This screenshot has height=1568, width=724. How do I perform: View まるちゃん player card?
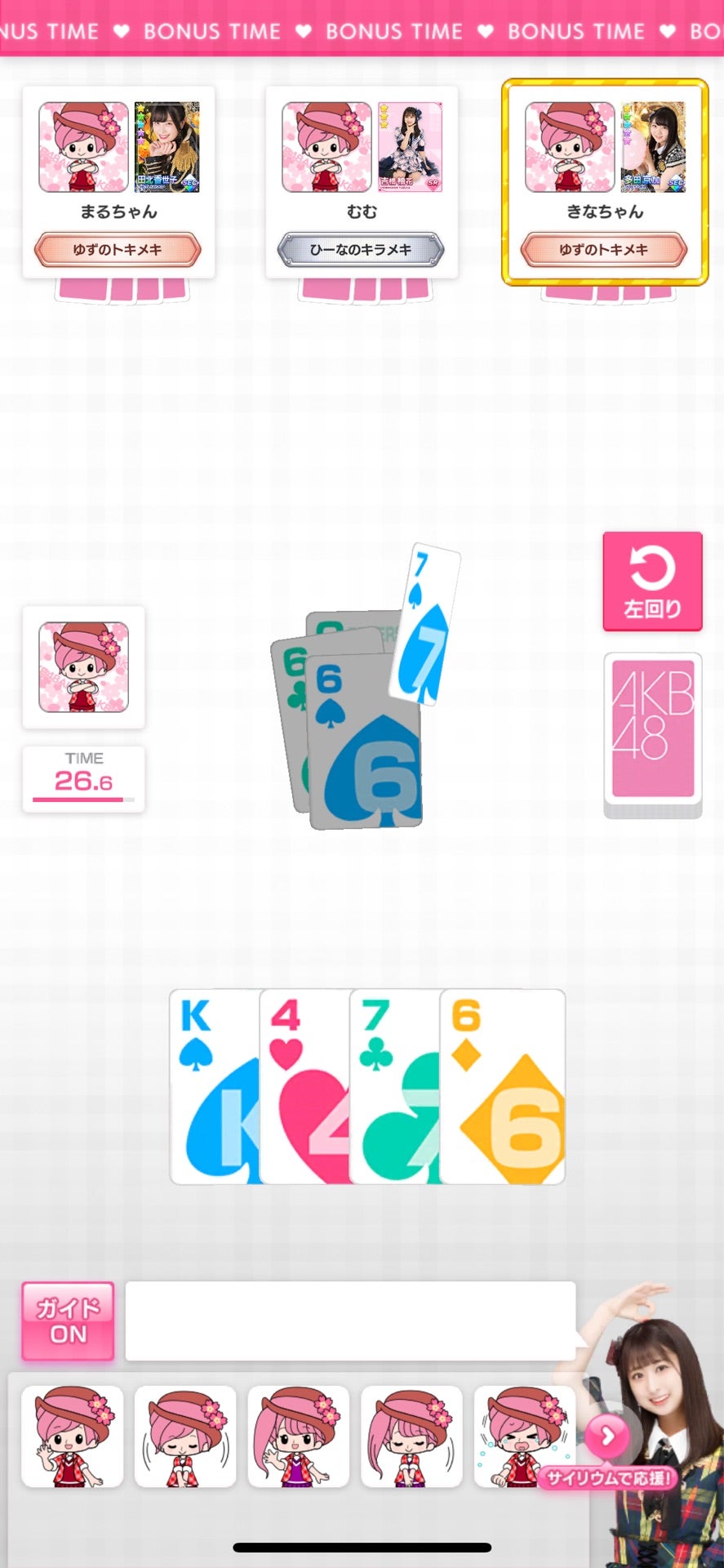(x=118, y=181)
